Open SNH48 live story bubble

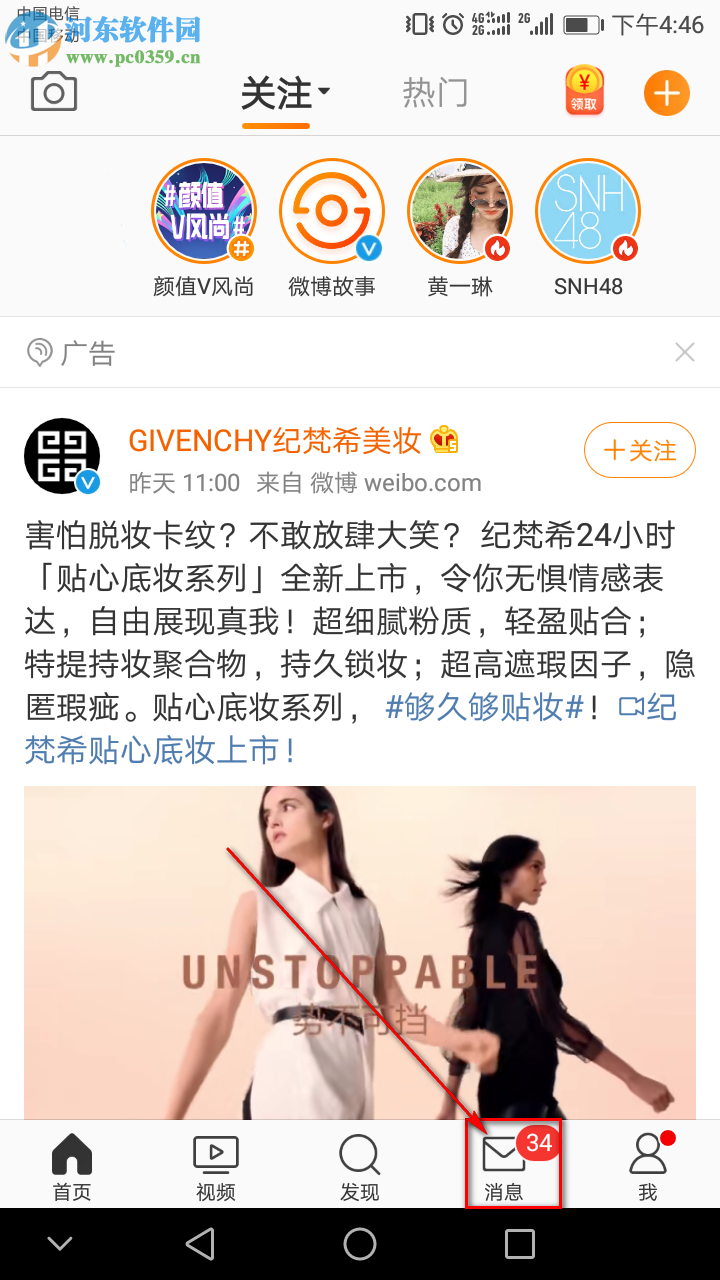point(588,211)
